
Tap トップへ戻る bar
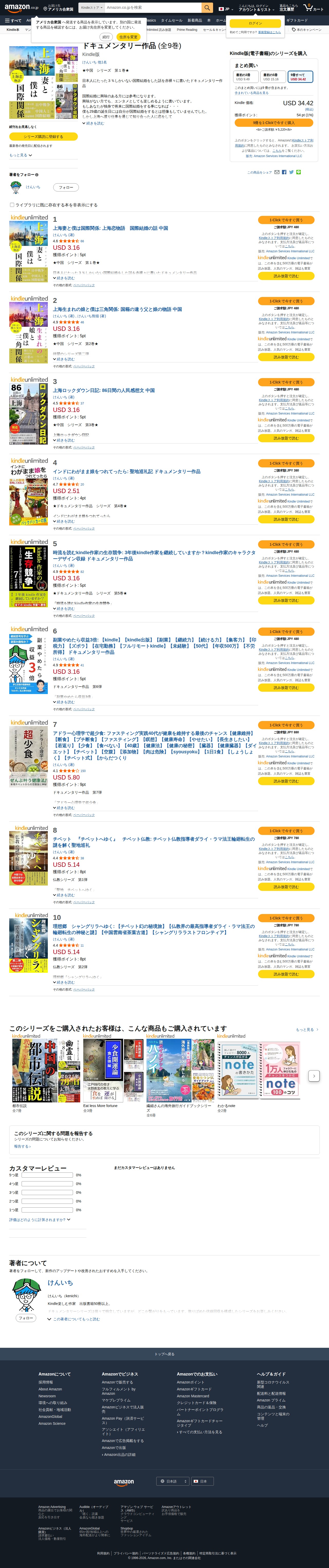point(164,1354)
